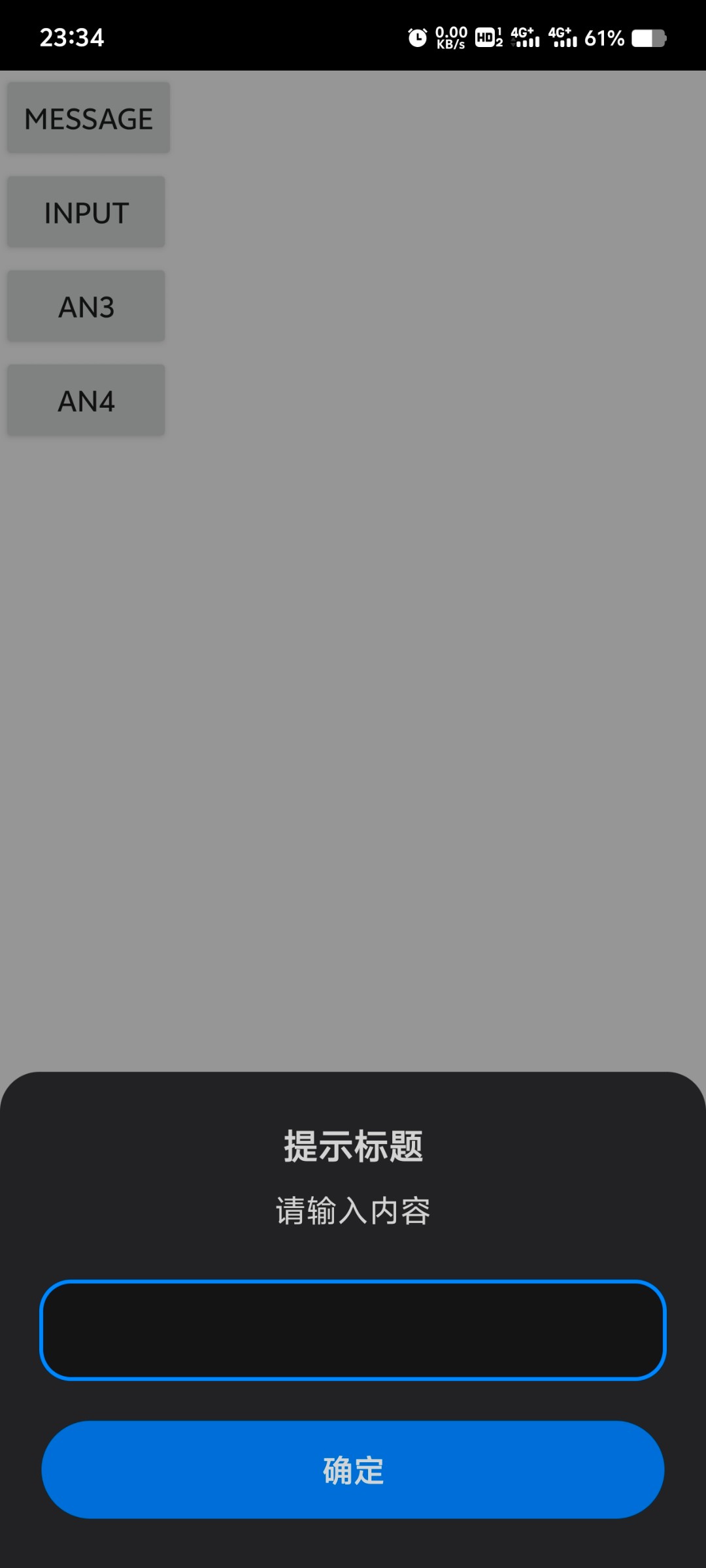Select the AN3 button
The height and width of the screenshot is (1568, 706).
86,306
